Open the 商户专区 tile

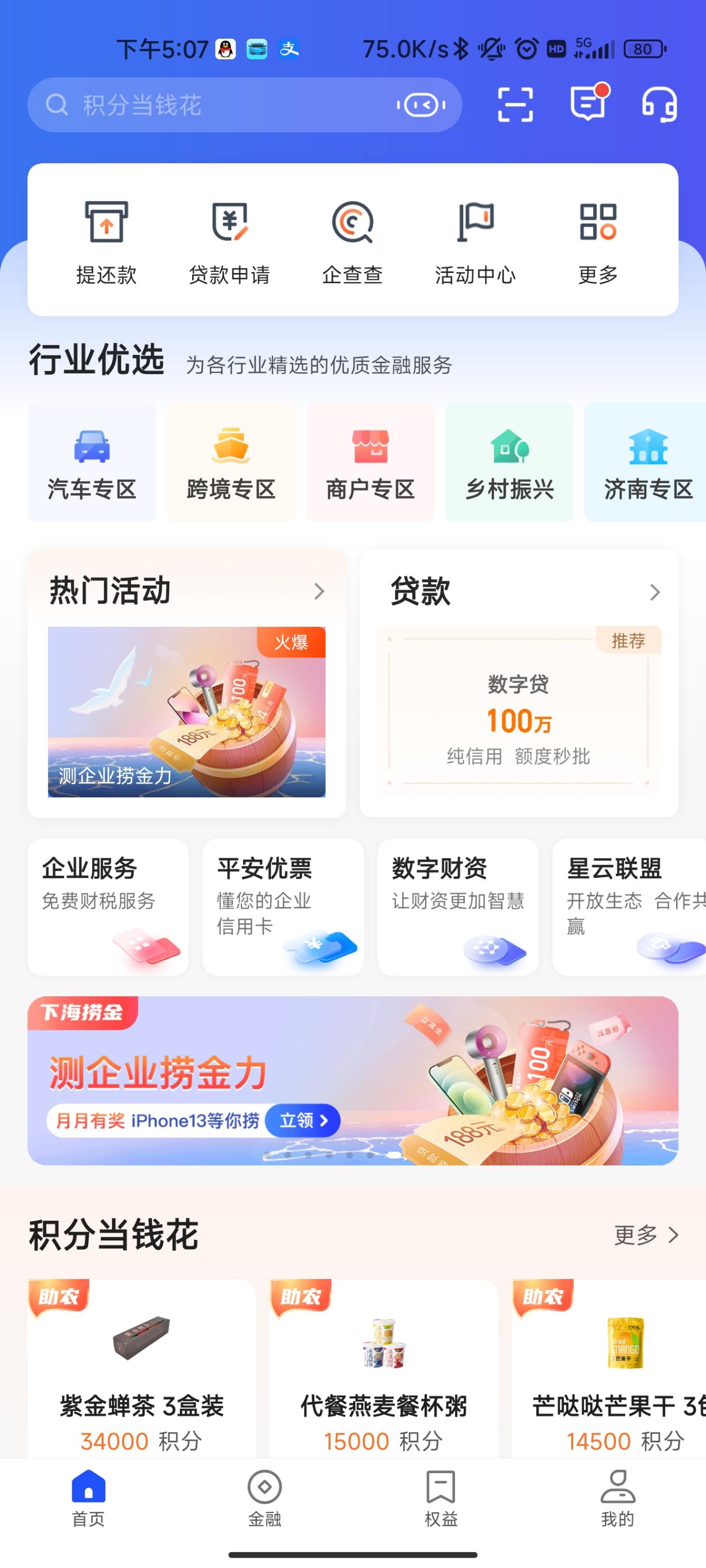[371, 462]
